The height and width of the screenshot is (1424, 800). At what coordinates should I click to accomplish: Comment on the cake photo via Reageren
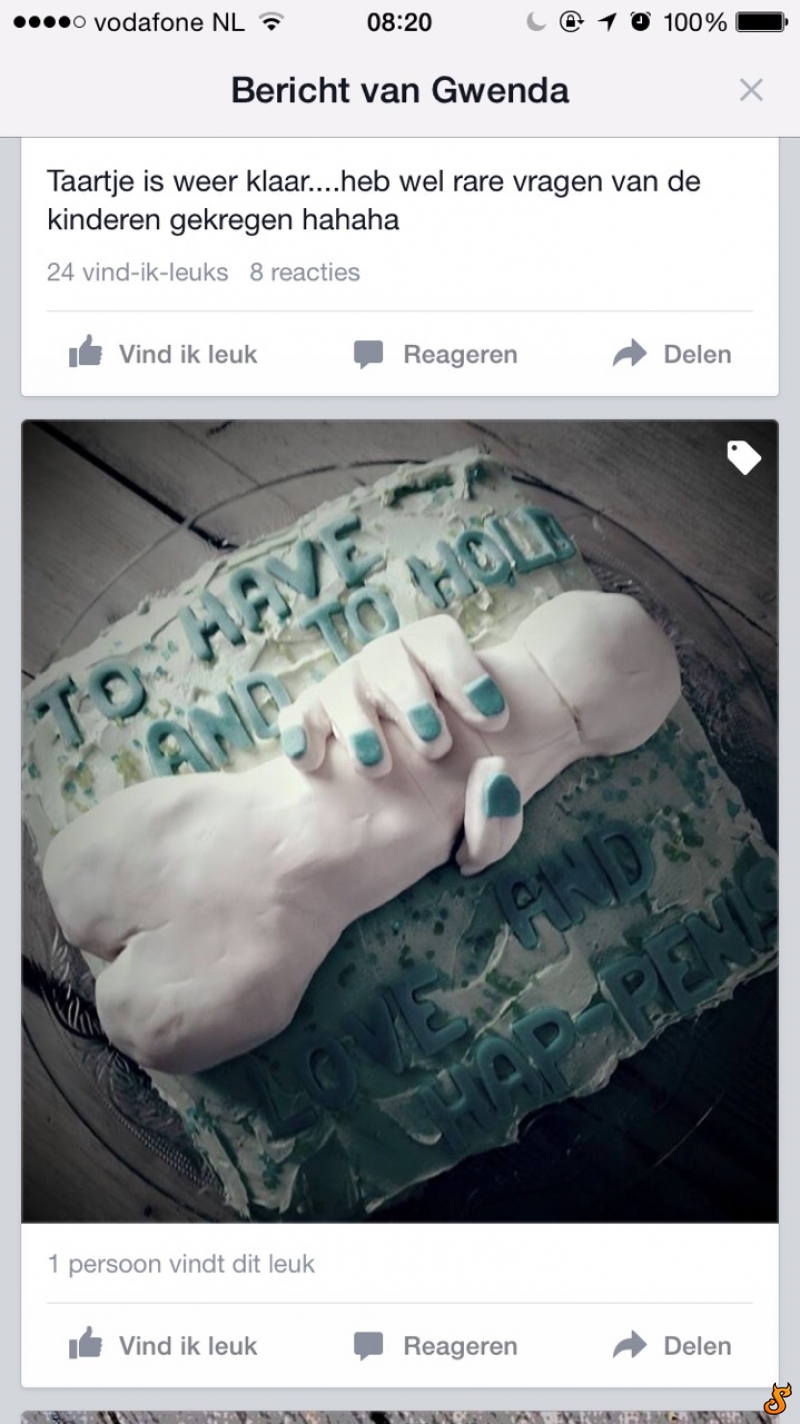436,1346
